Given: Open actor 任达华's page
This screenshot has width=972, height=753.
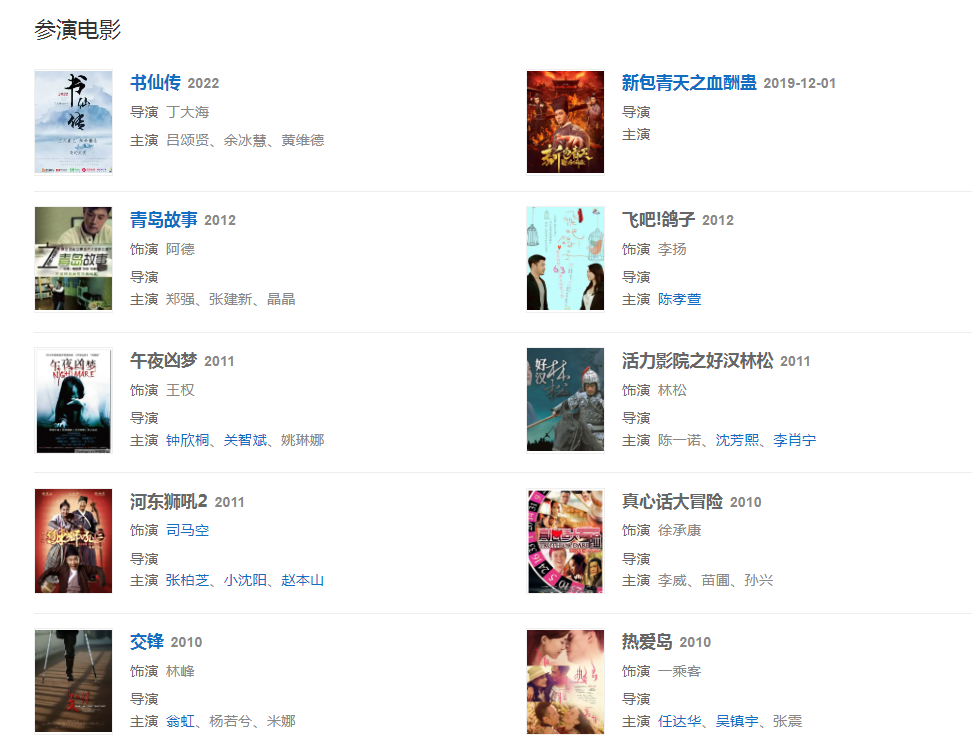Looking at the screenshot, I should coord(679,721).
